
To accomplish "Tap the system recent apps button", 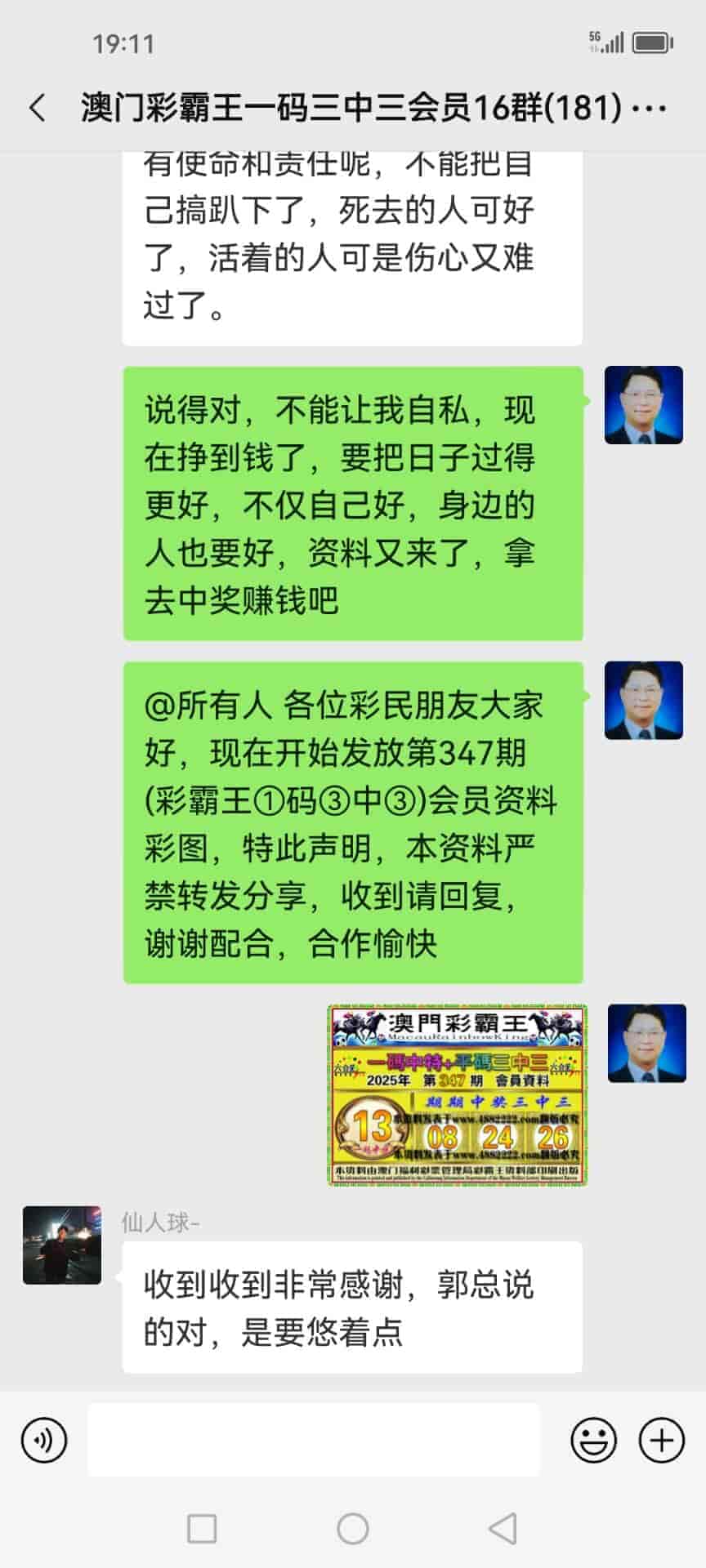I will tap(202, 1529).
